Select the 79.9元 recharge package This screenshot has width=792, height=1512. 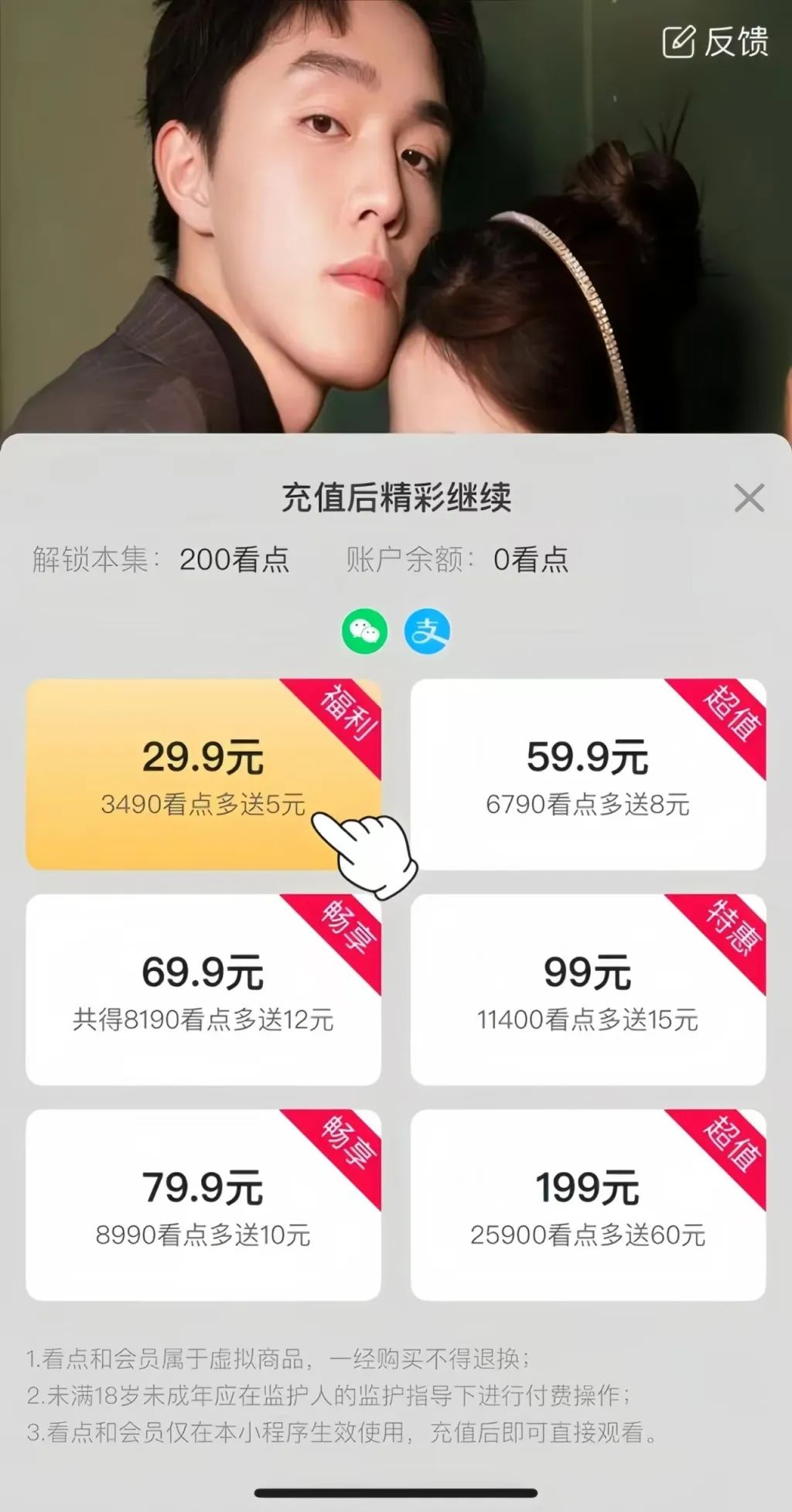[203, 1205]
